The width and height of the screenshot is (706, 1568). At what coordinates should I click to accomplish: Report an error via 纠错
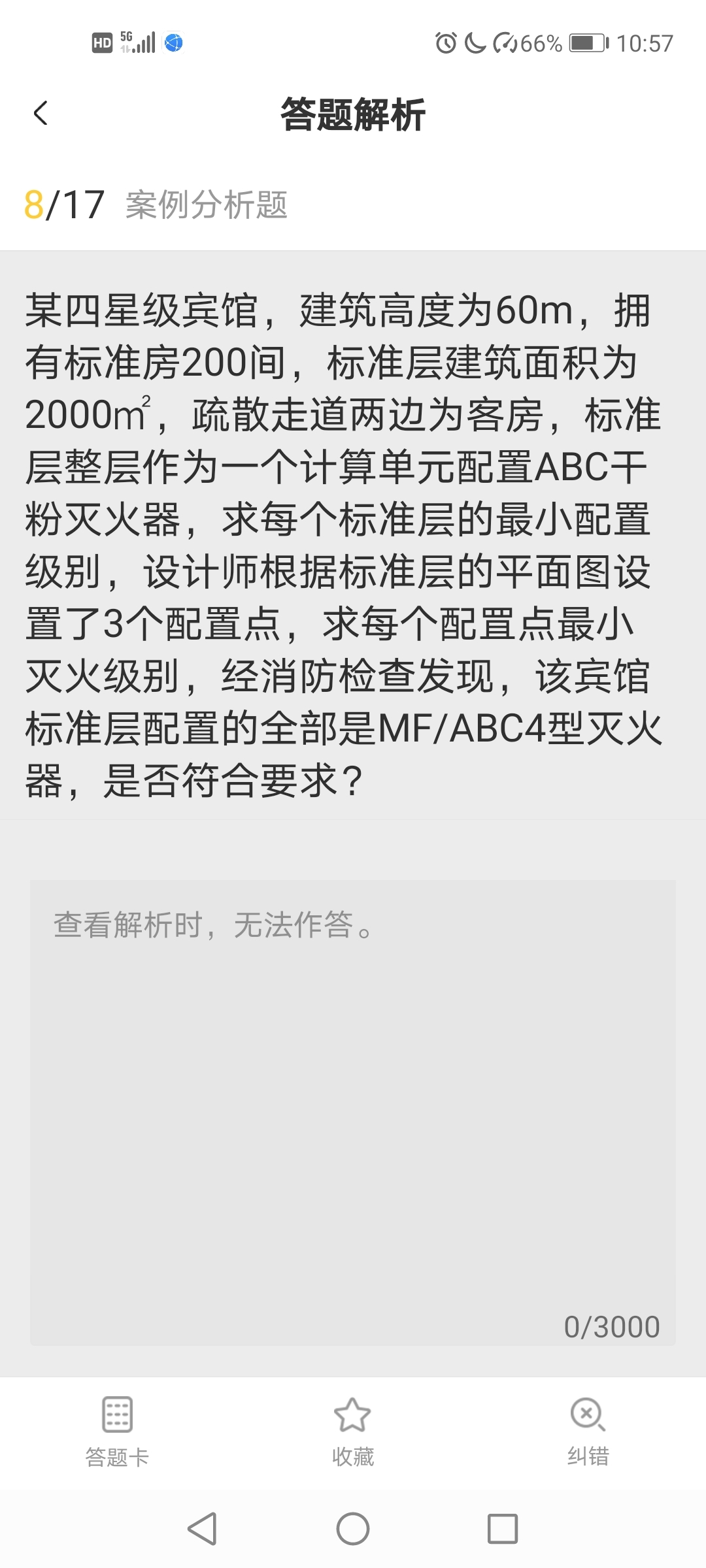click(588, 1432)
